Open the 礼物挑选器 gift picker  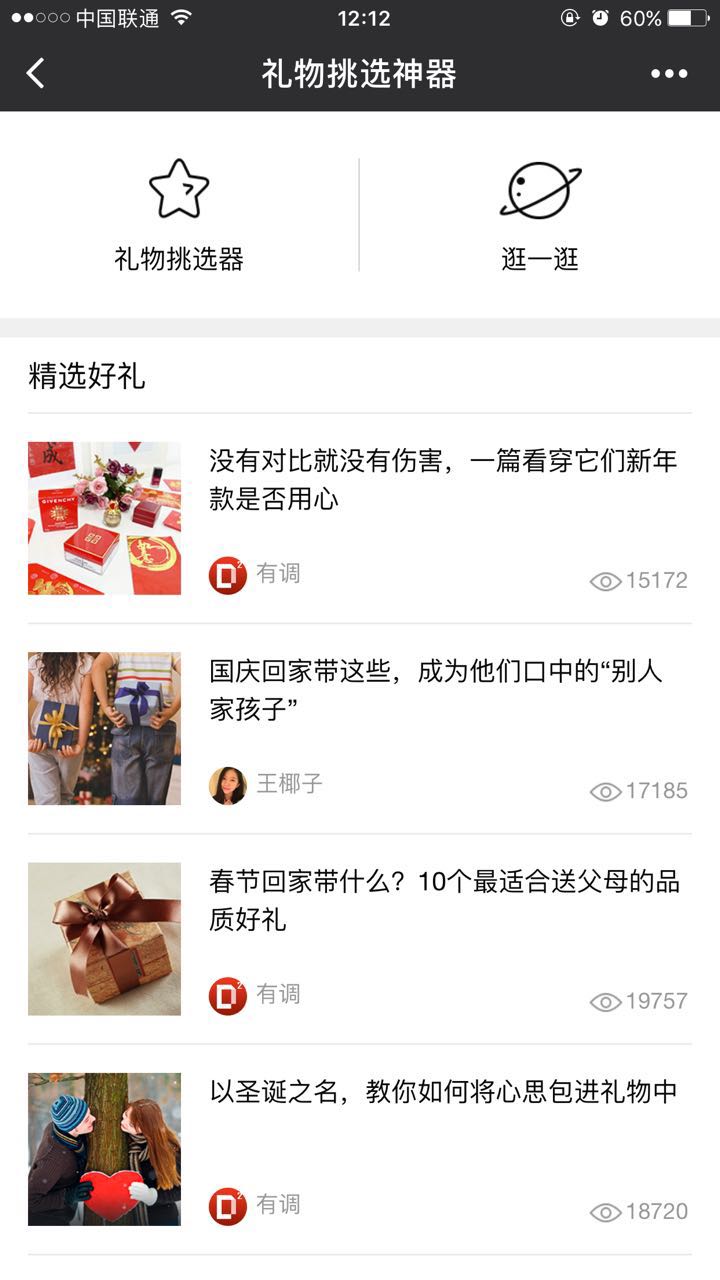point(179,216)
